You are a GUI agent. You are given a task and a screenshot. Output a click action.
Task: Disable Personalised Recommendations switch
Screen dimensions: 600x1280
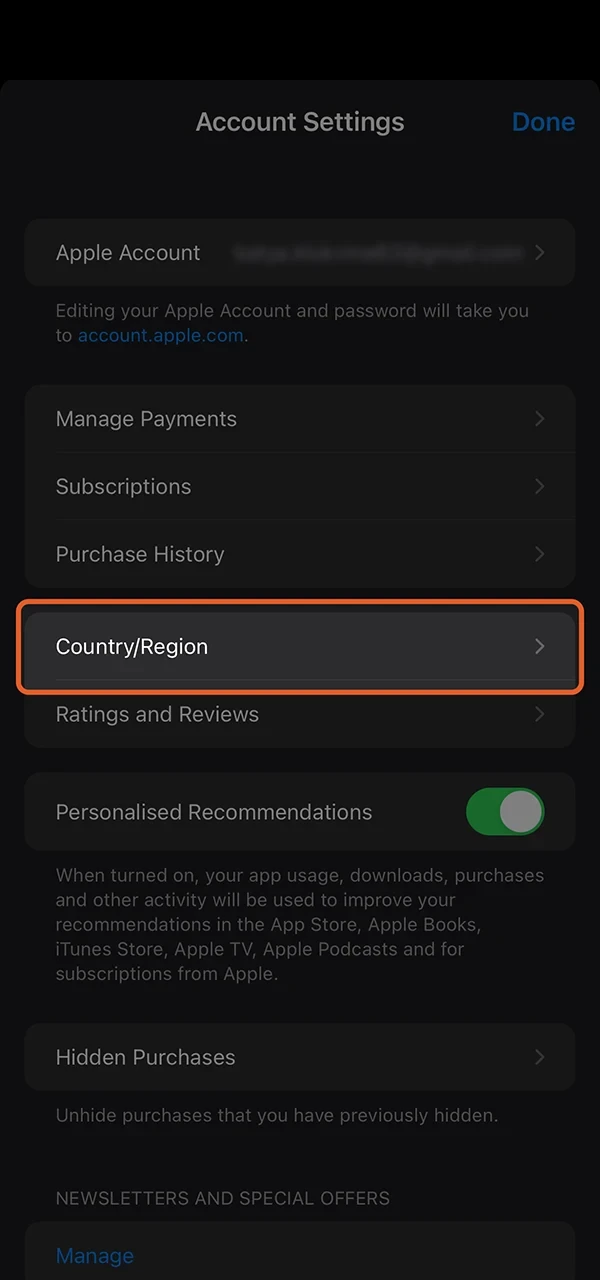coord(505,812)
